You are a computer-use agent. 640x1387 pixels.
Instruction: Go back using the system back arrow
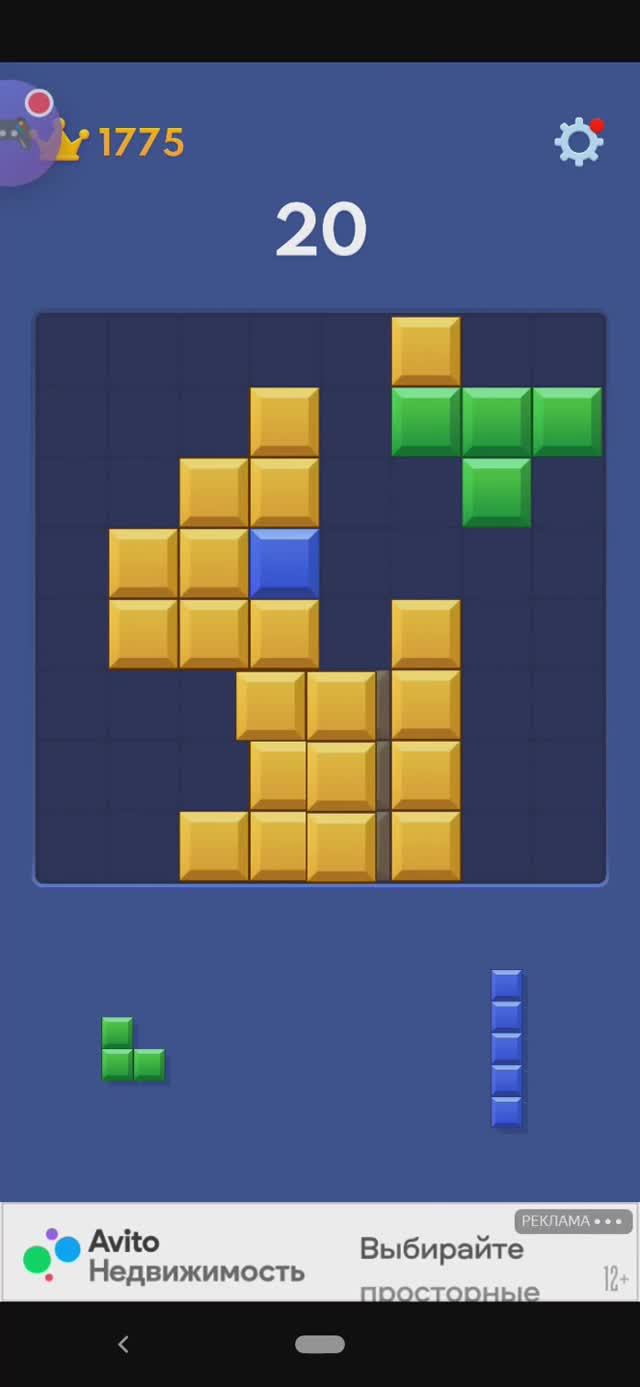tap(123, 1345)
